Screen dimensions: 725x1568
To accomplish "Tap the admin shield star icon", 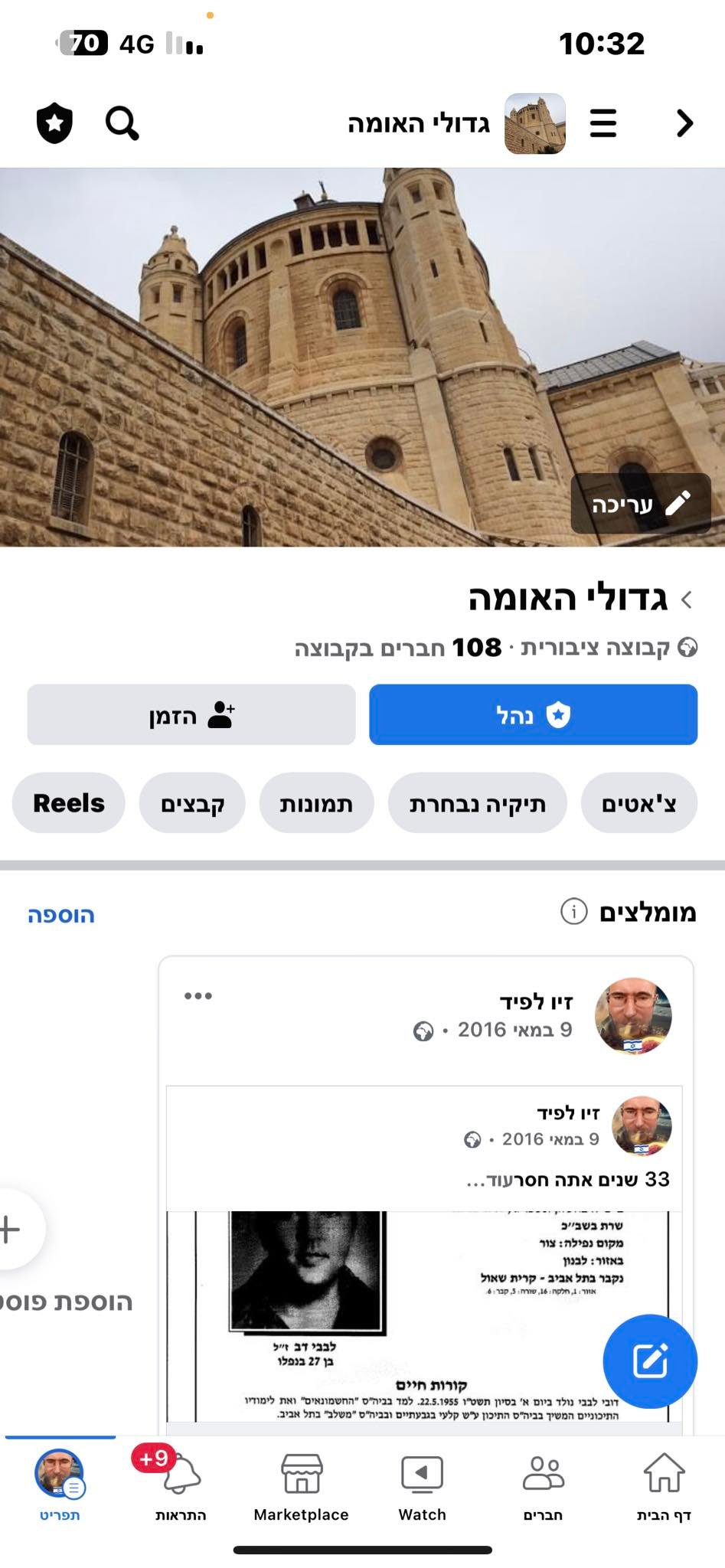I will point(55,123).
